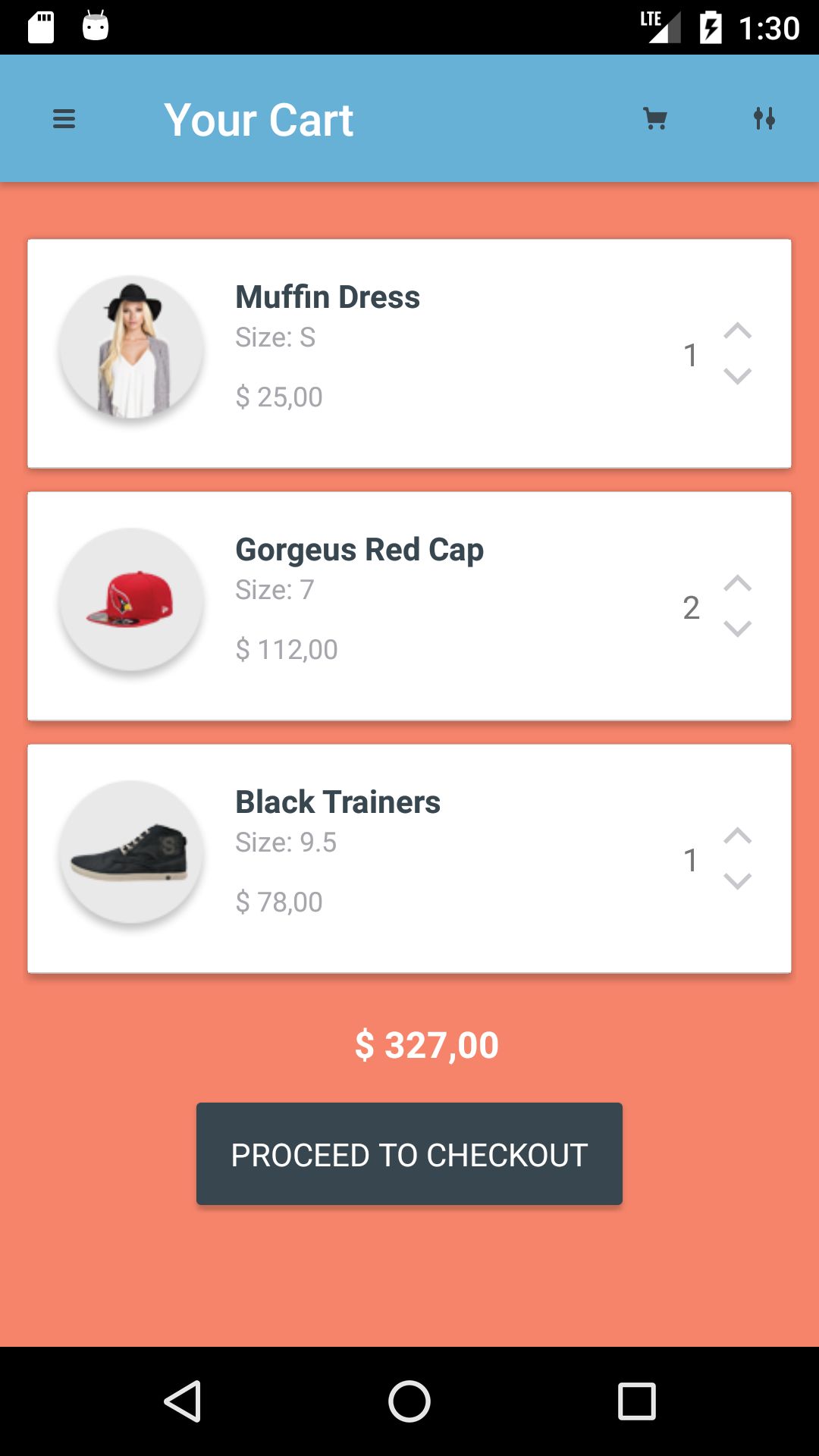Tap Proceed to Checkout button
This screenshot has height=1456, width=819.
pyautogui.click(x=409, y=1154)
